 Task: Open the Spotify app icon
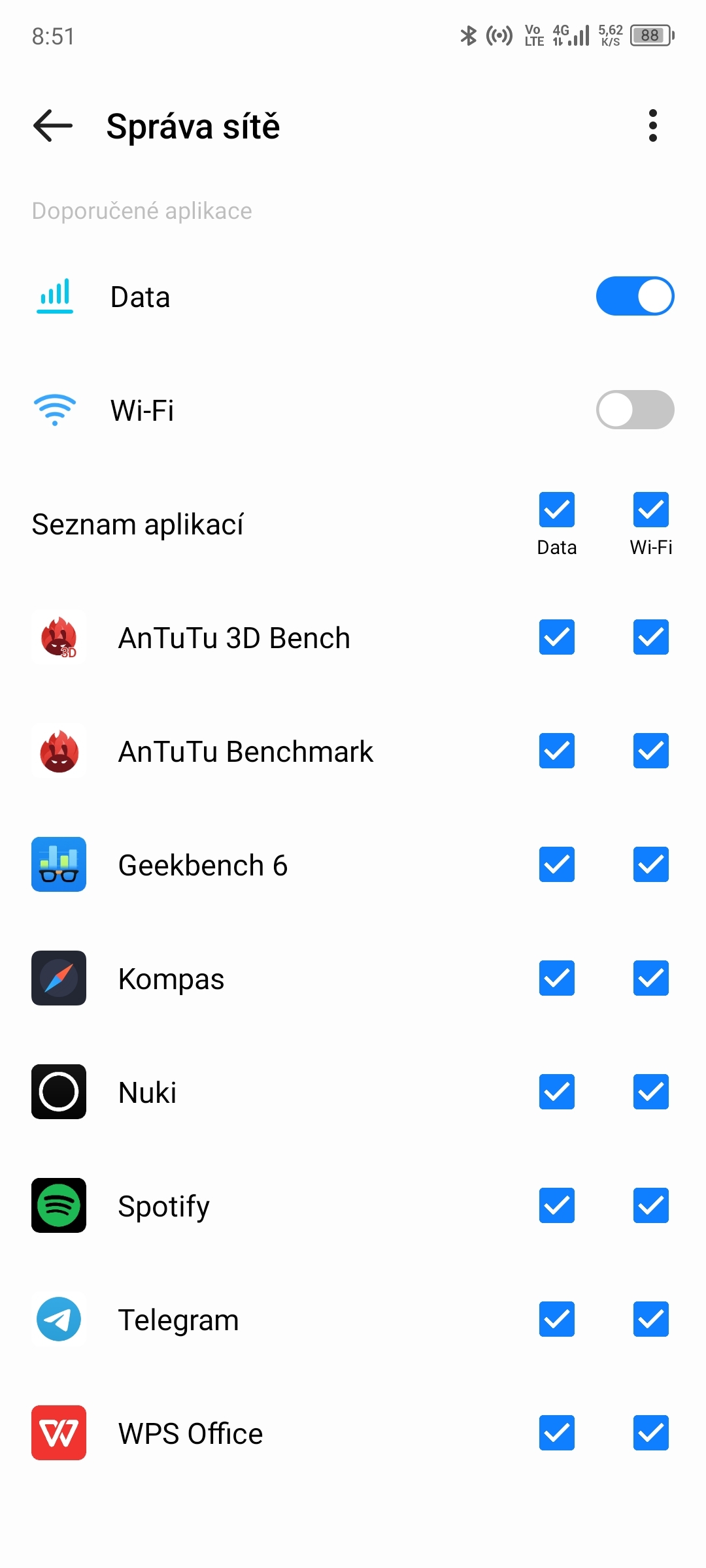click(58, 1206)
